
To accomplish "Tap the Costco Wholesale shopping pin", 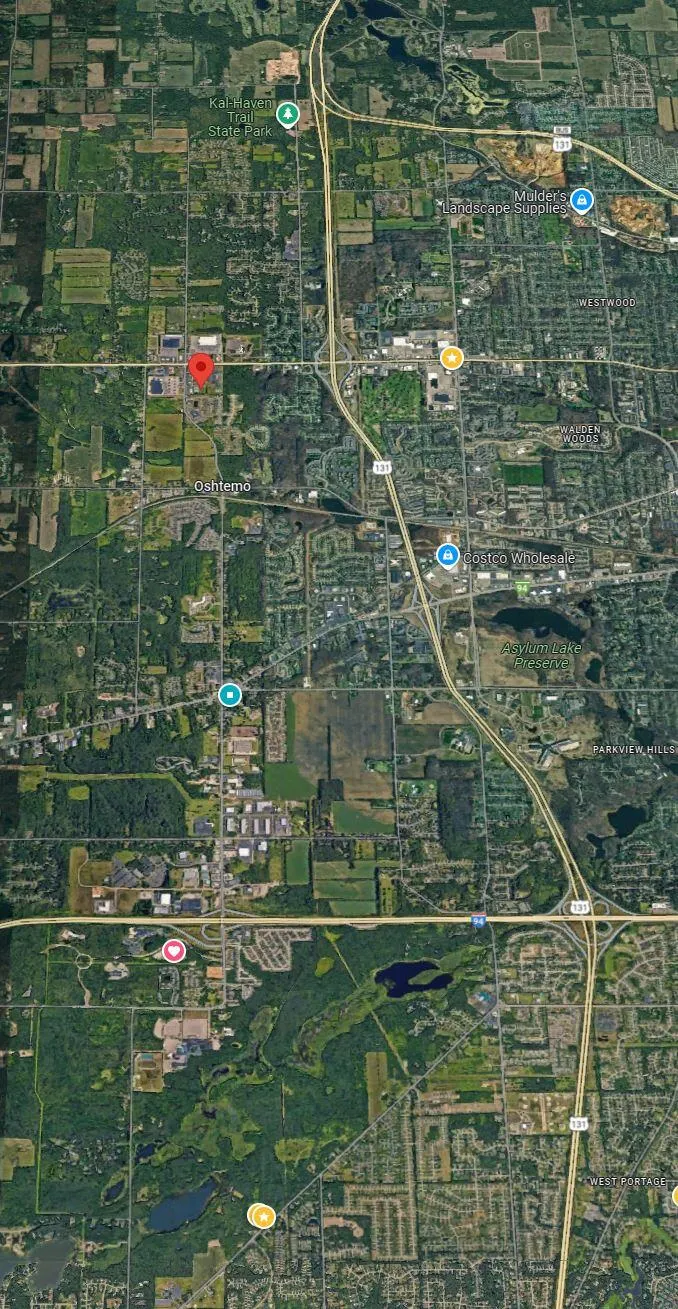I will click(448, 557).
